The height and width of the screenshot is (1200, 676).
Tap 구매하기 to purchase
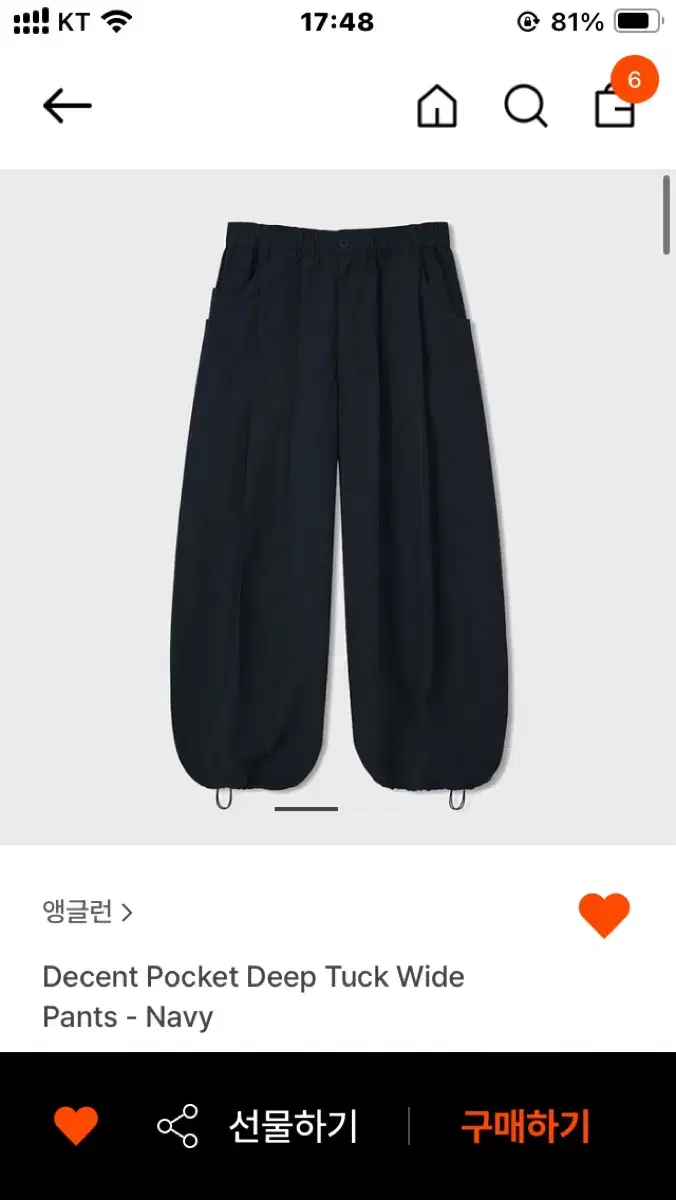click(x=525, y=1126)
